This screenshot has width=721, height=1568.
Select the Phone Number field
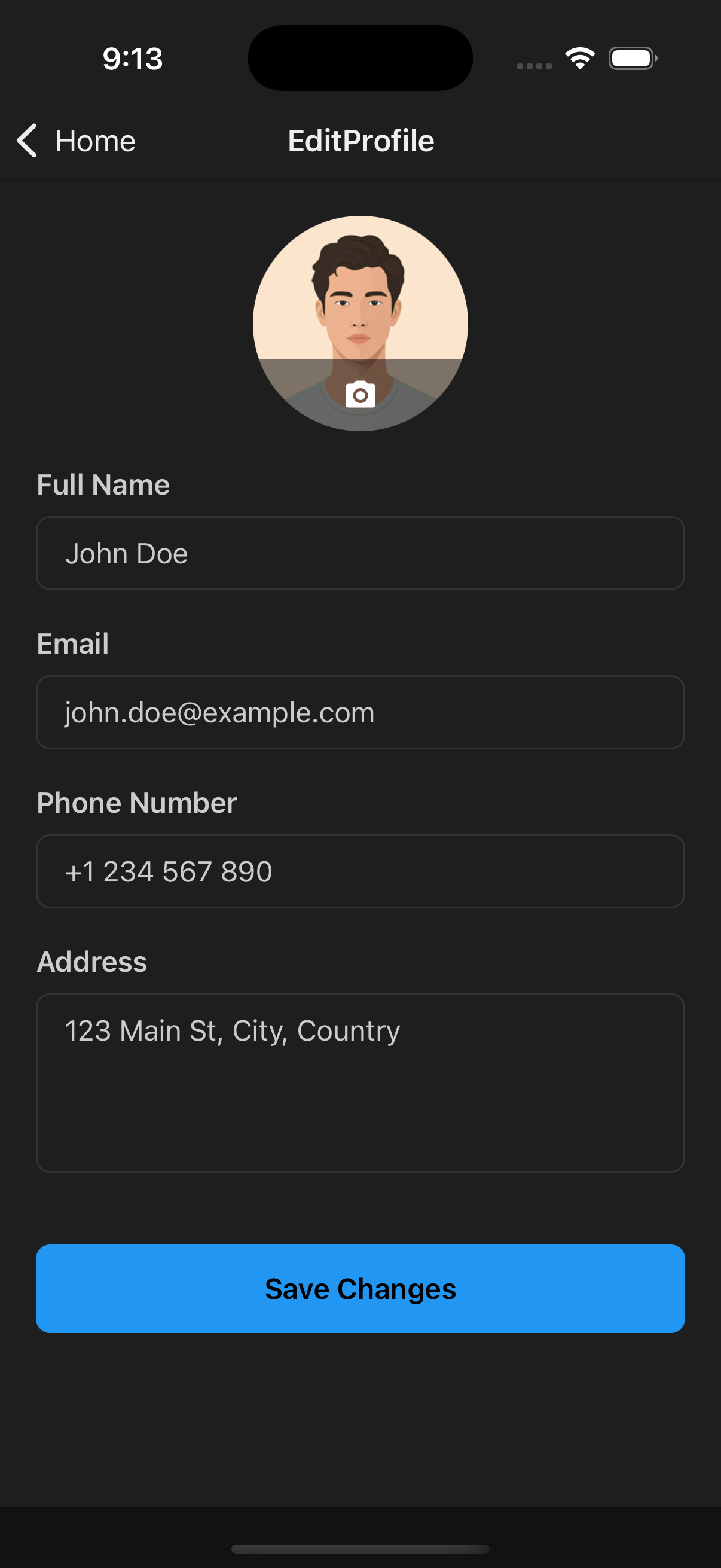pos(360,871)
